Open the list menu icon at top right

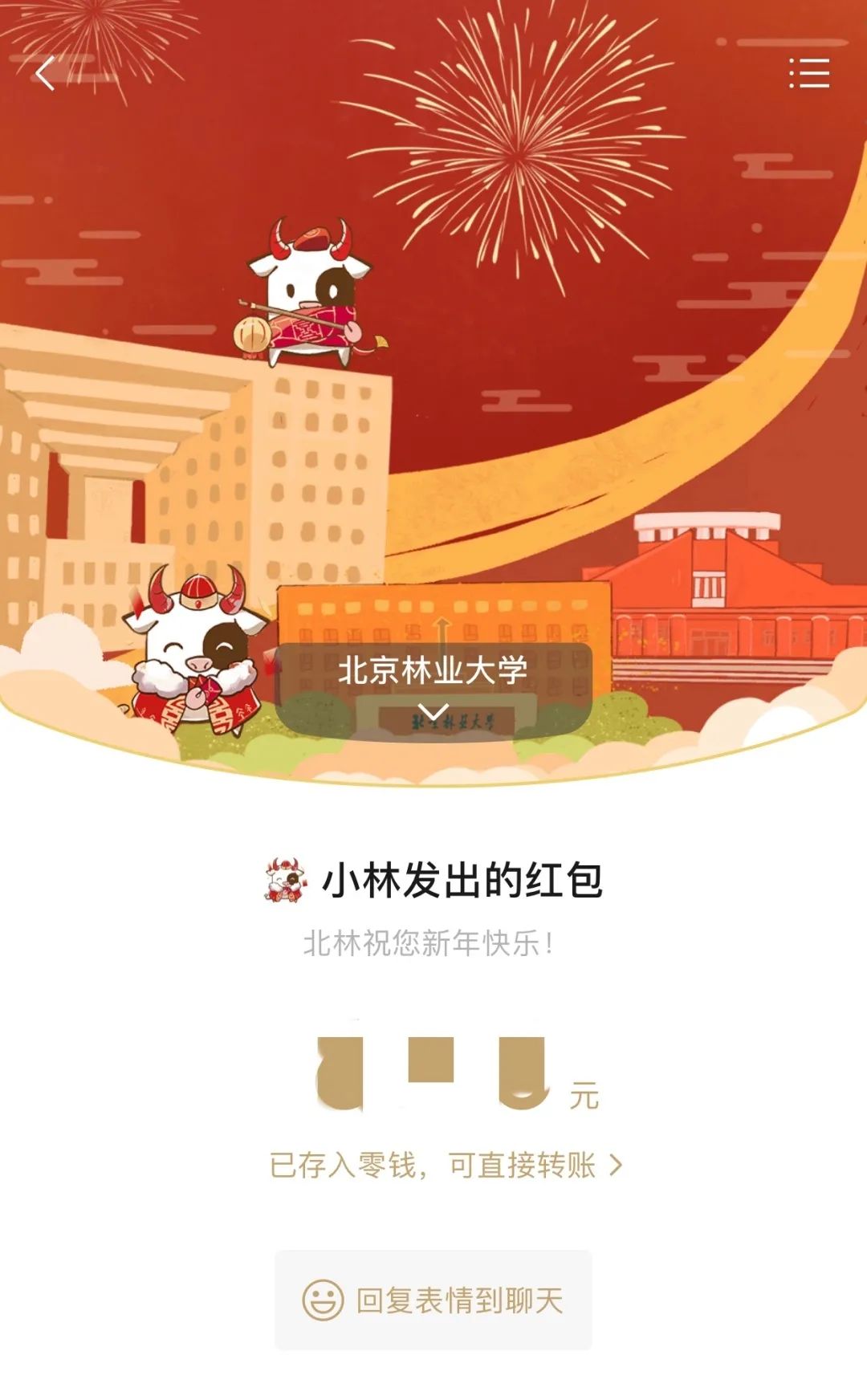(808, 73)
